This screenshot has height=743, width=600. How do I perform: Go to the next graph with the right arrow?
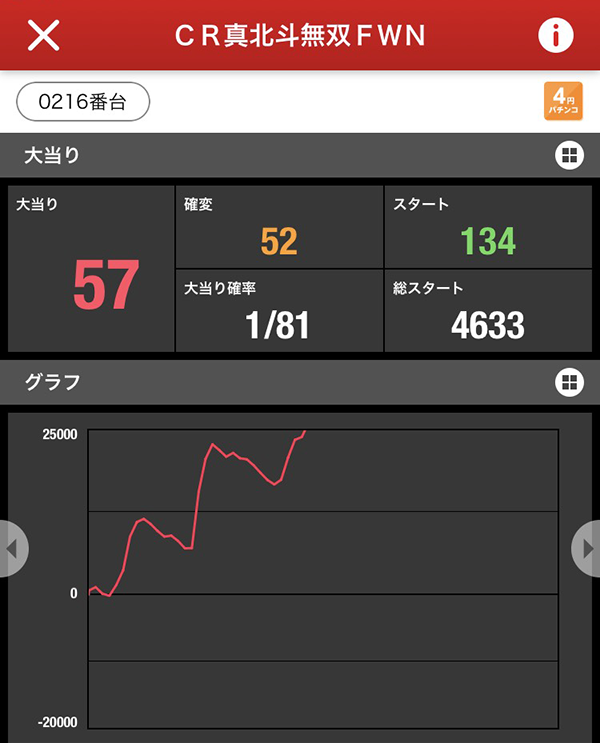(x=587, y=548)
